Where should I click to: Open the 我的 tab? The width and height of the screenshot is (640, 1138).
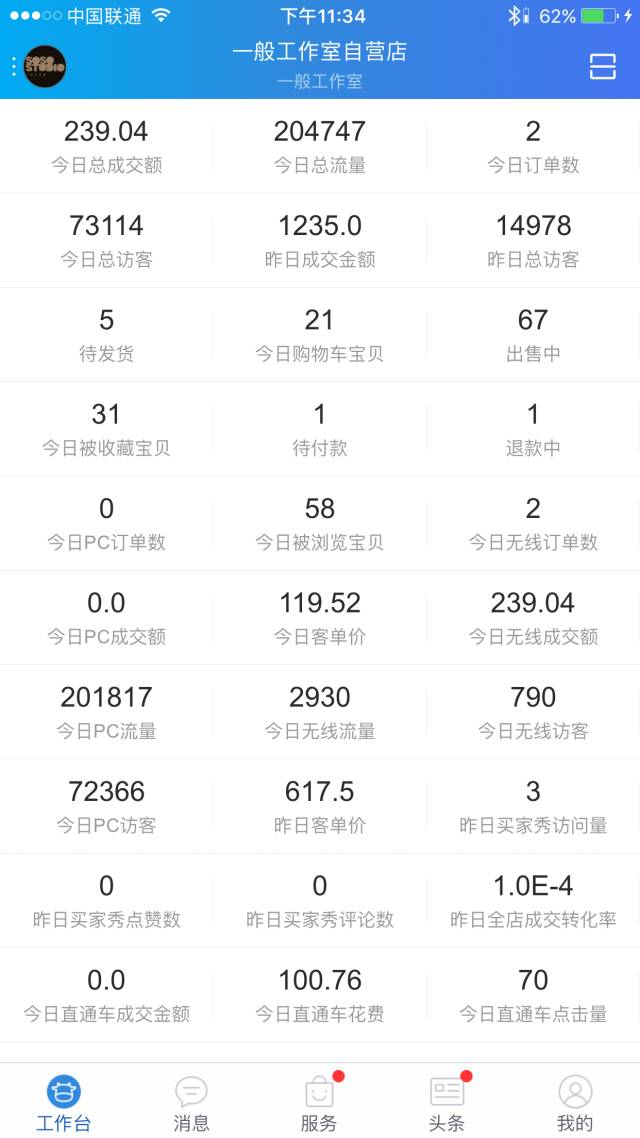click(x=575, y=1102)
